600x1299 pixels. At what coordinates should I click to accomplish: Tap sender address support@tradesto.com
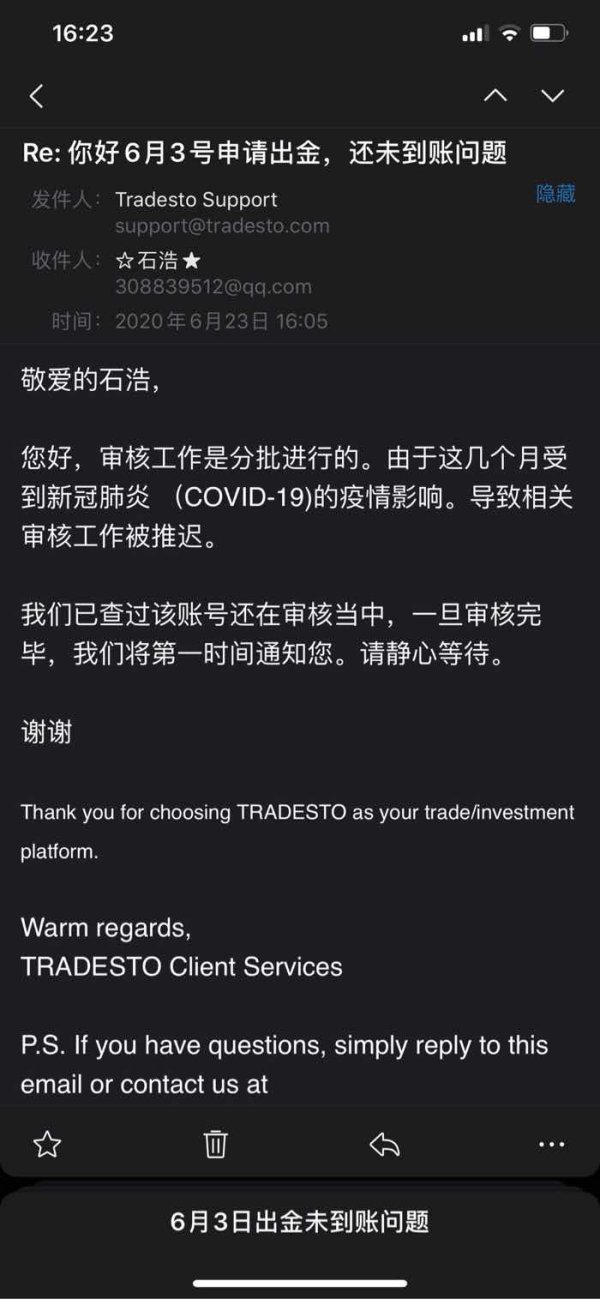222,226
